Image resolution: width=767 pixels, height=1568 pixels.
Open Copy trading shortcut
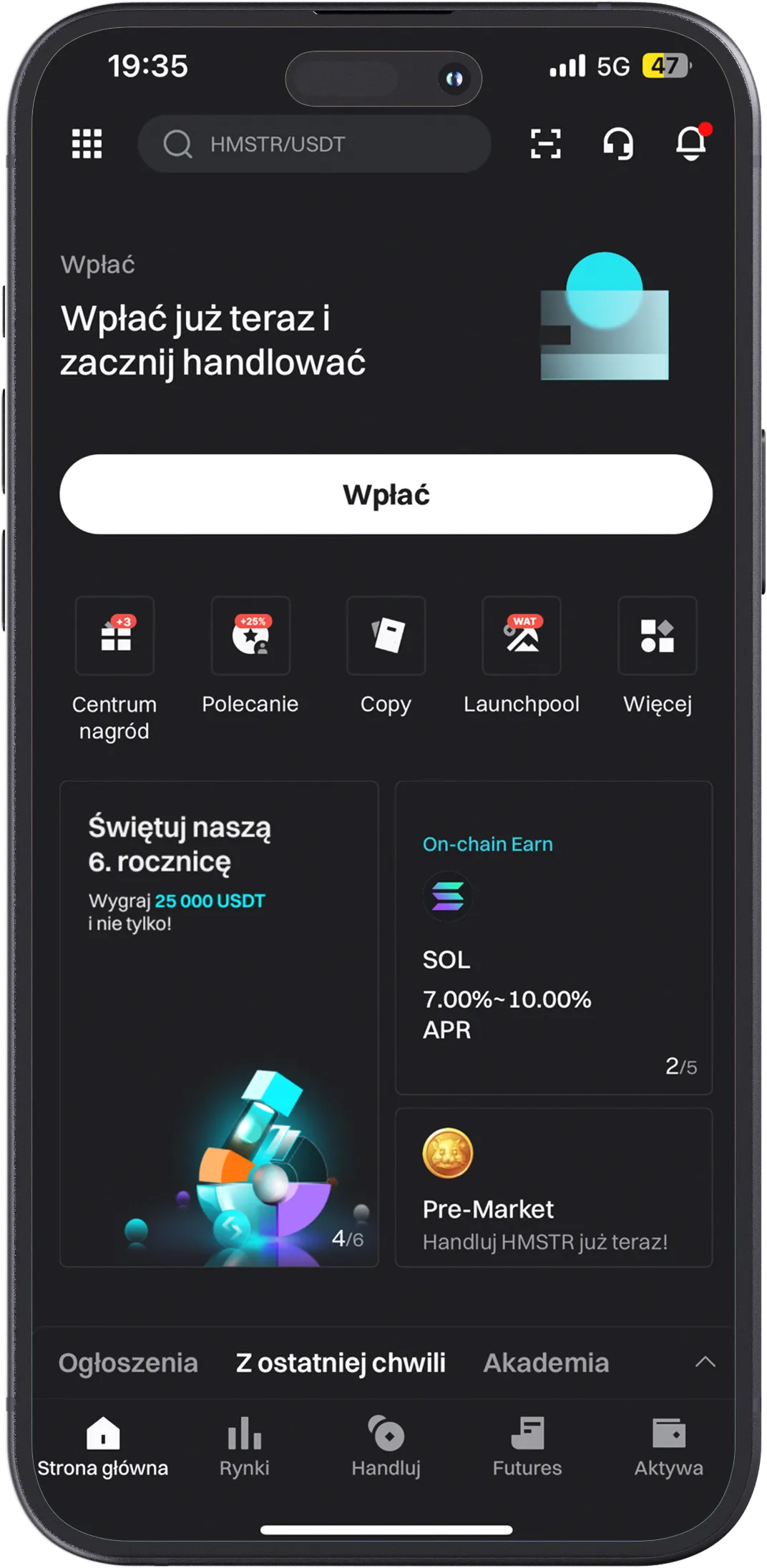pyautogui.click(x=386, y=636)
